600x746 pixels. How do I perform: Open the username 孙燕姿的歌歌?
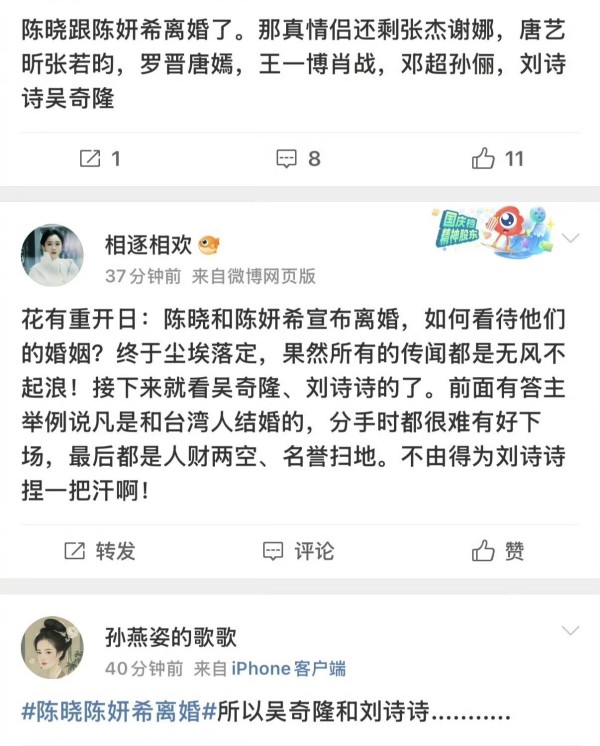point(171,637)
